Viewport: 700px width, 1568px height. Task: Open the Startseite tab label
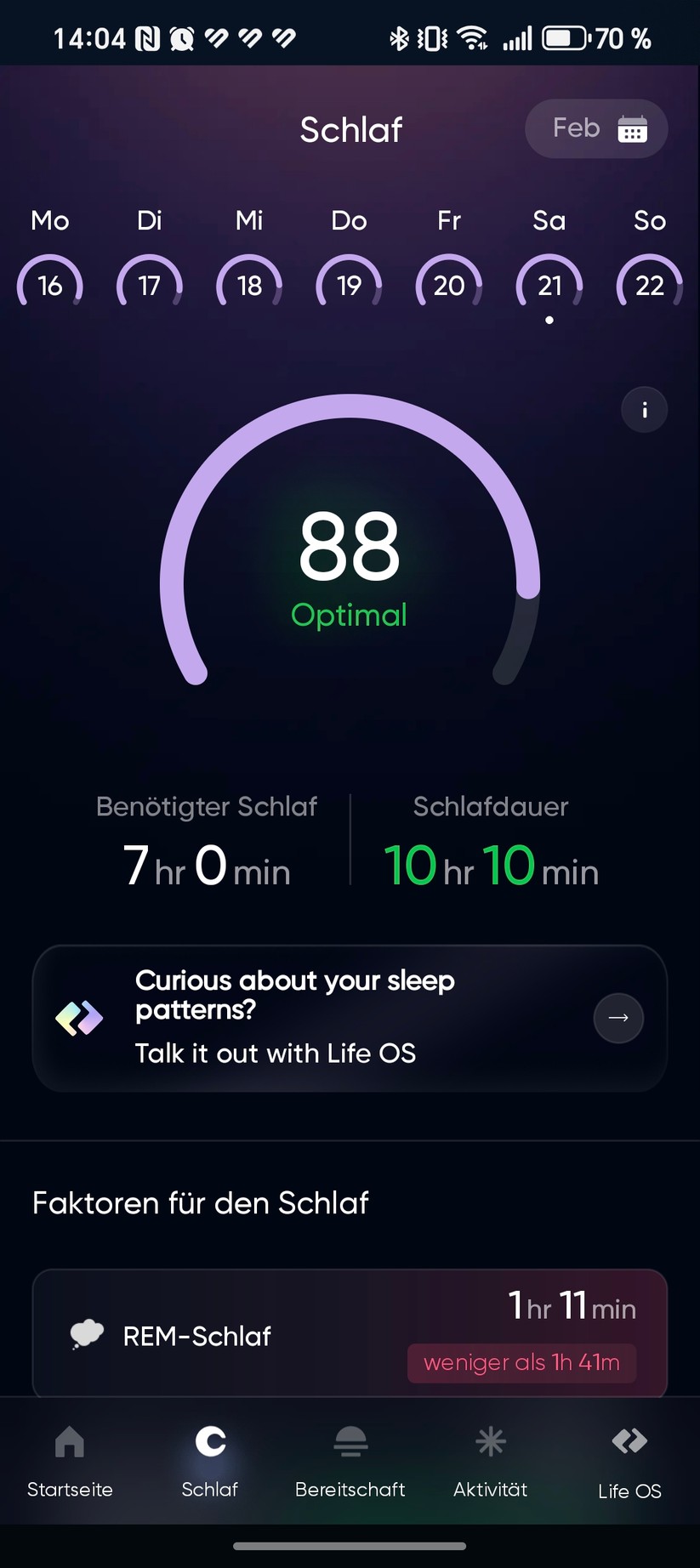click(69, 1490)
